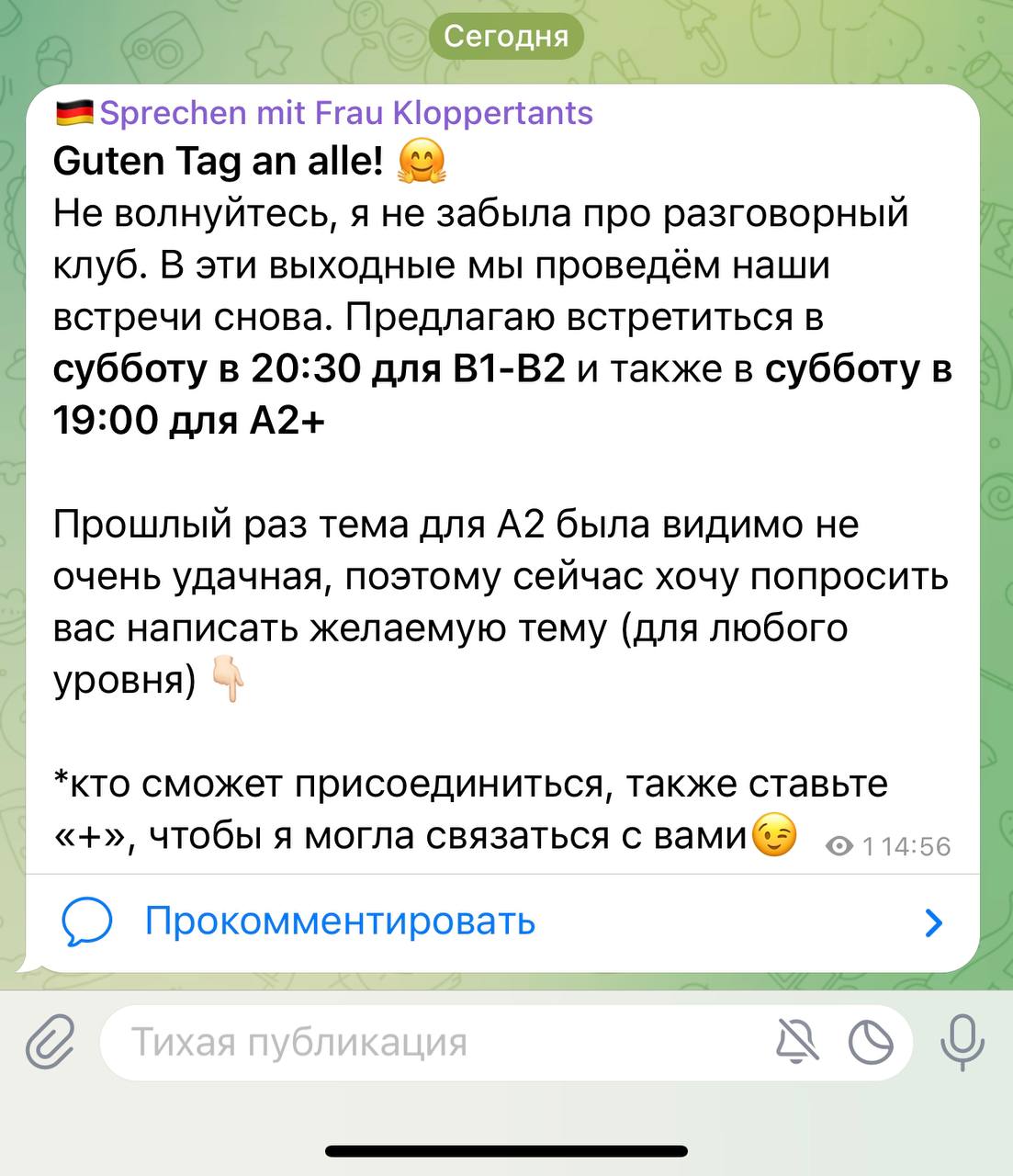Image resolution: width=1013 pixels, height=1176 pixels.
Task: Open comments via Прокомментировать
Action: tap(340, 922)
